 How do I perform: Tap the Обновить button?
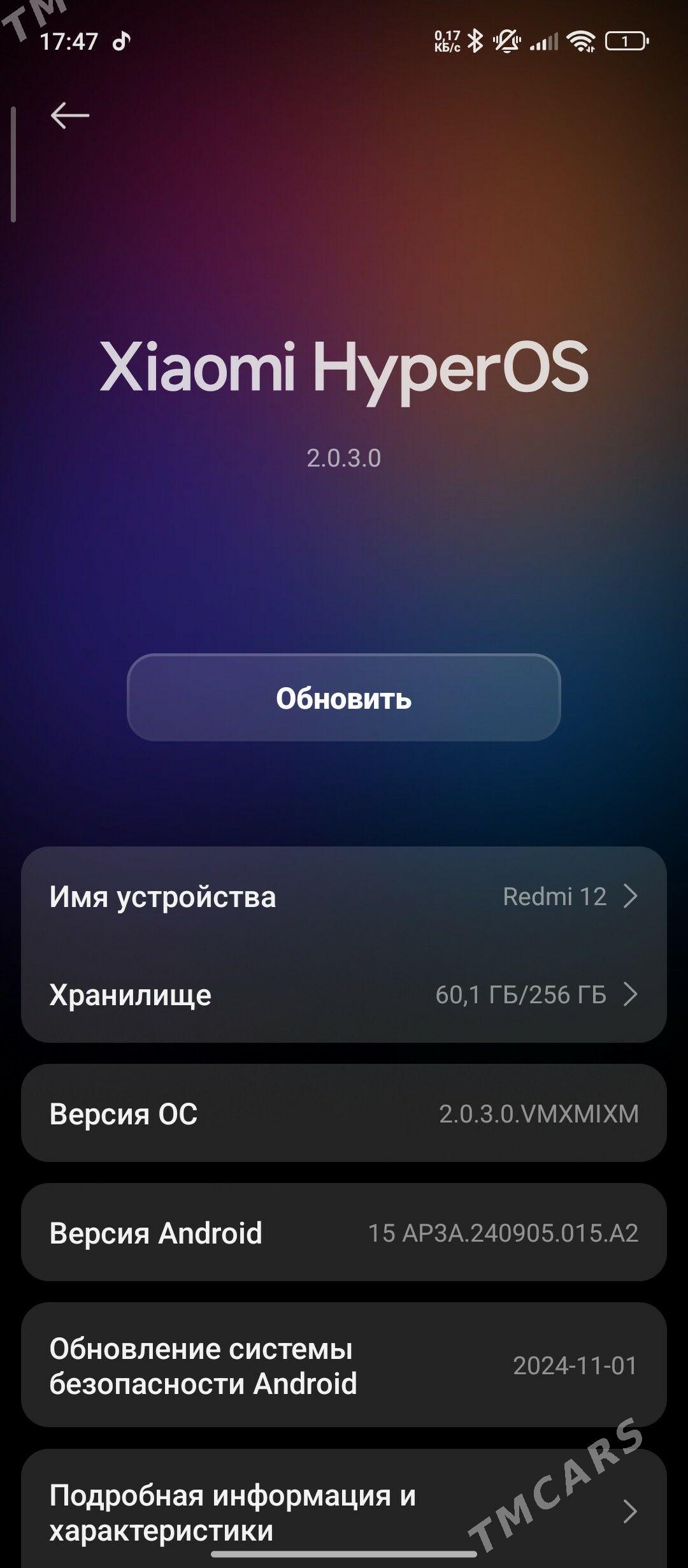344,698
